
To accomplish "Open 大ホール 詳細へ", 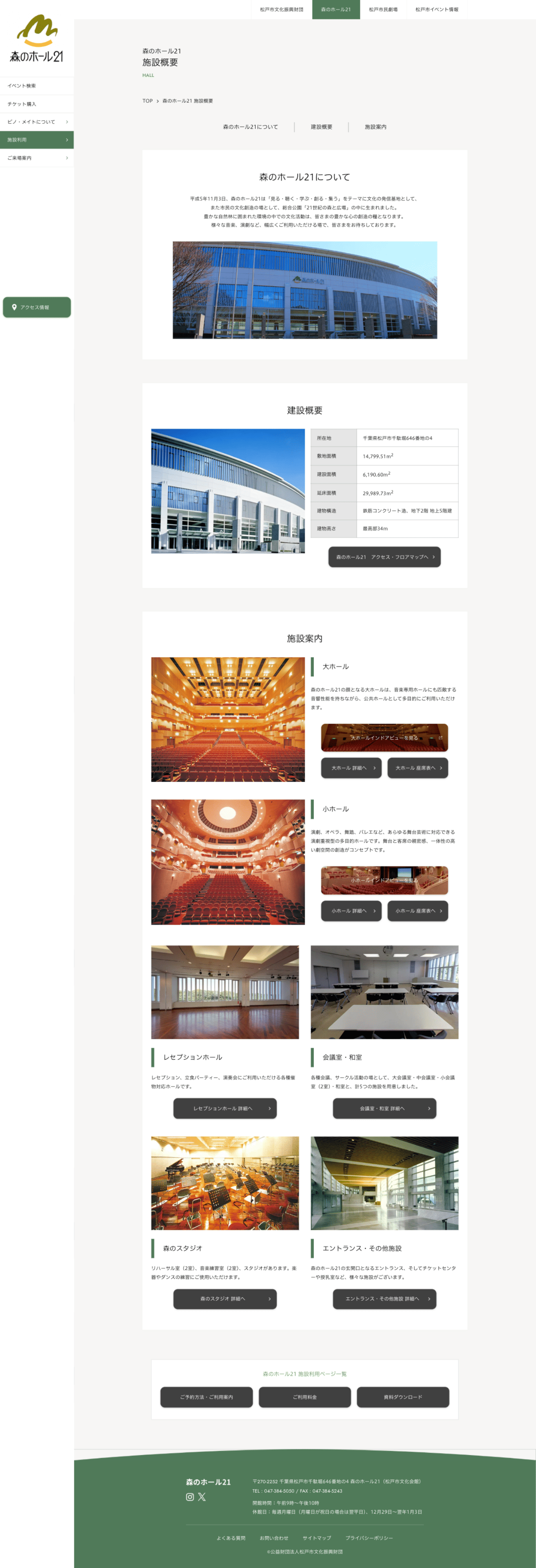I will coord(352,768).
